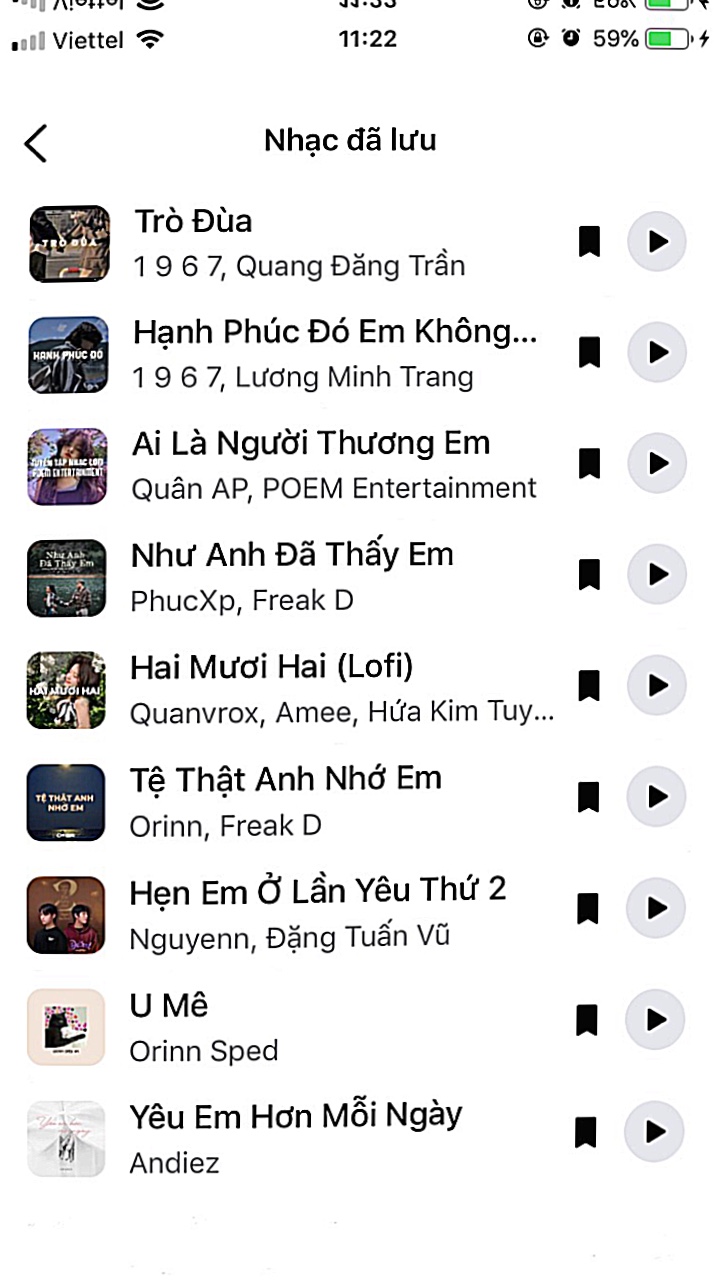Unsave the Như Anh Đã Thấy Em track
Viewport: 720px width, 1280px height.
(589, 574)
